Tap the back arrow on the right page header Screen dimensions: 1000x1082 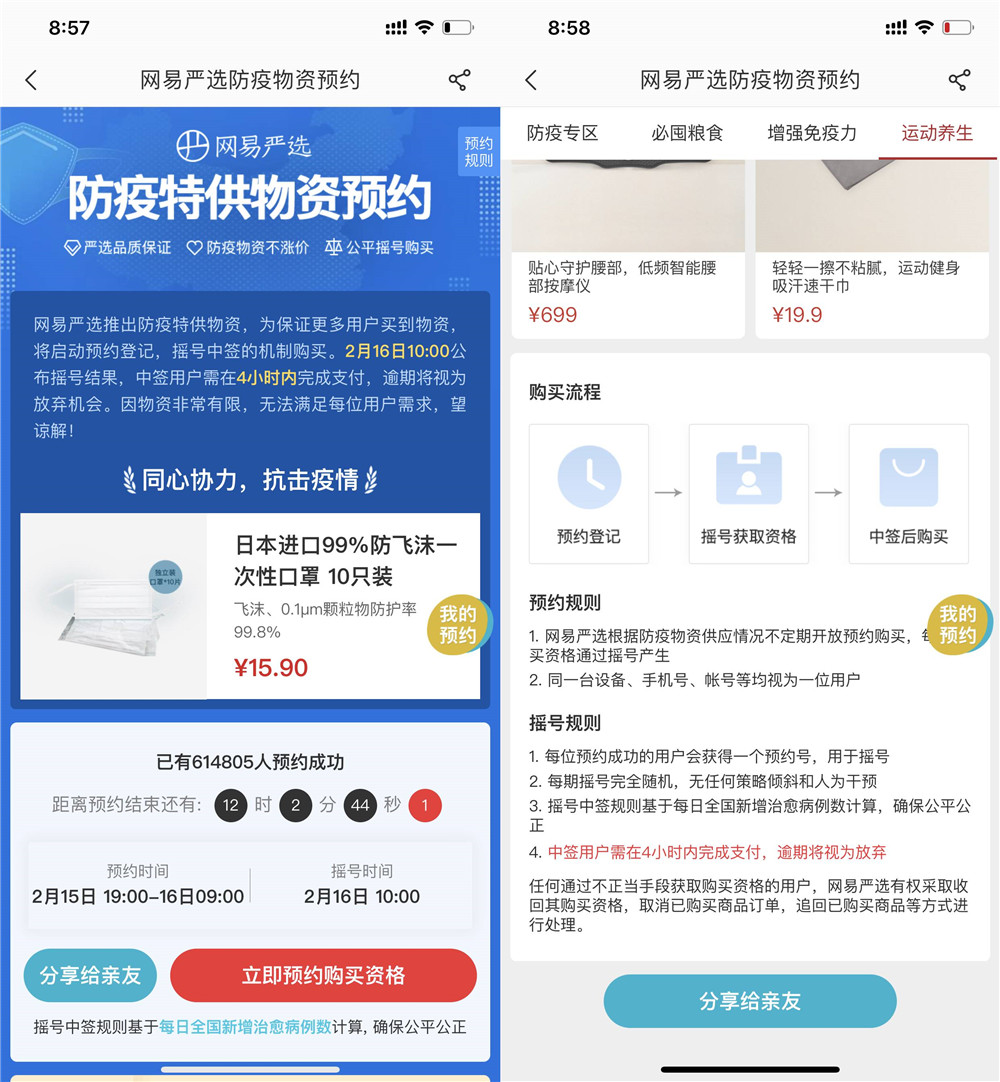[x=531, y=80]
